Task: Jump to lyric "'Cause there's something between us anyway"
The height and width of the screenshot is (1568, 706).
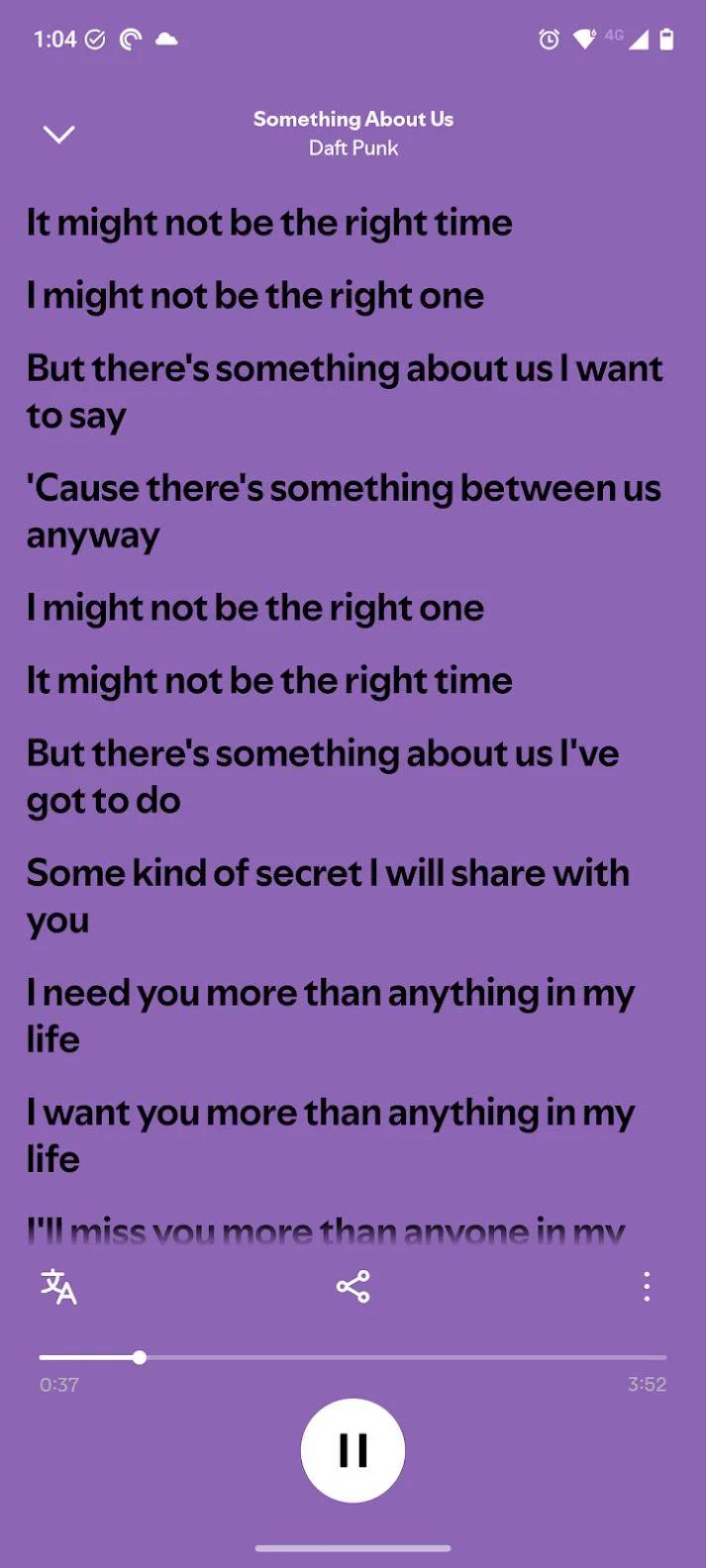Action: pyautogui.click(x=343, y=511)
